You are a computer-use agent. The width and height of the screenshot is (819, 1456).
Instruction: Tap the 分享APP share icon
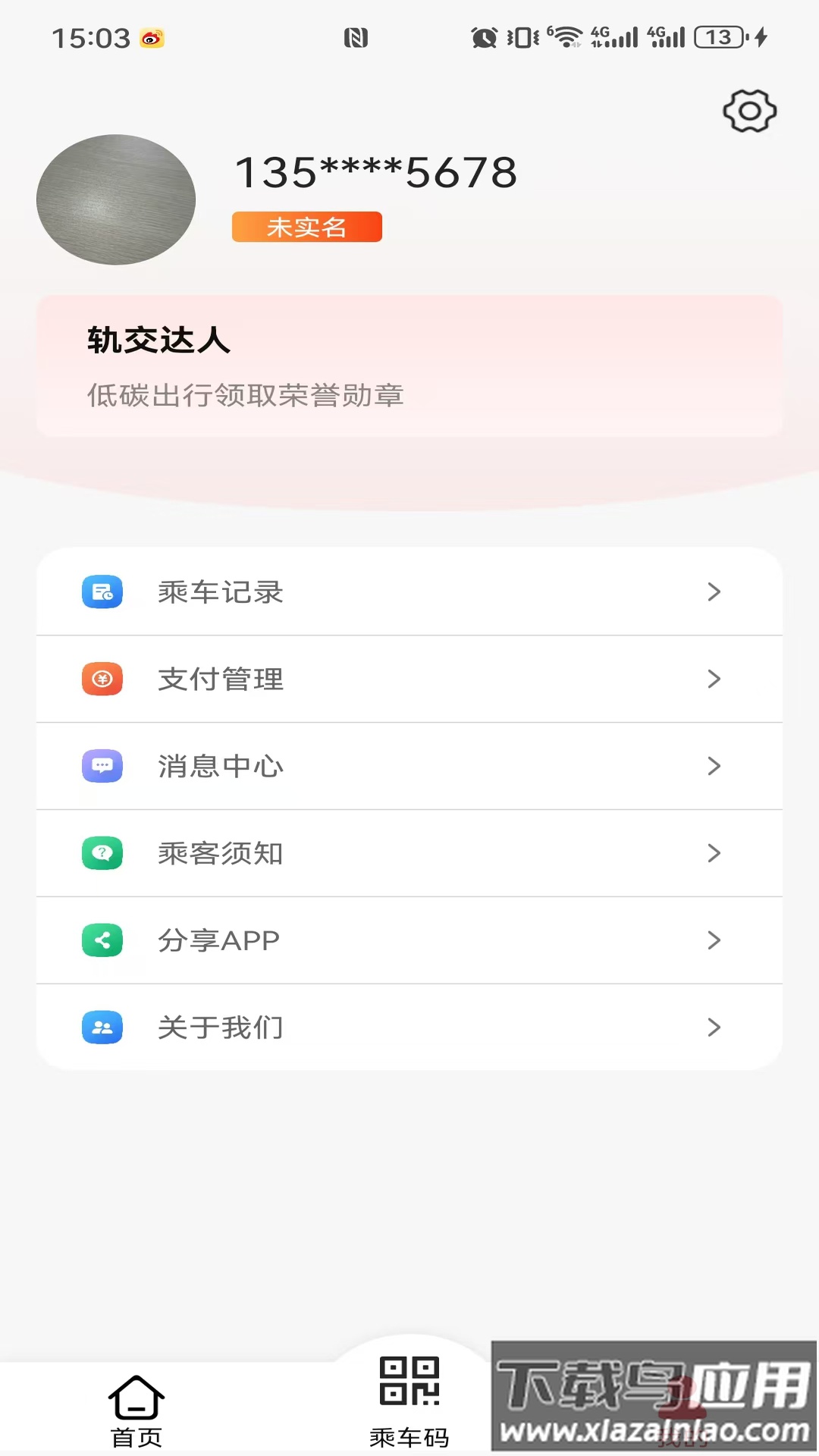(x=102, y=940)
